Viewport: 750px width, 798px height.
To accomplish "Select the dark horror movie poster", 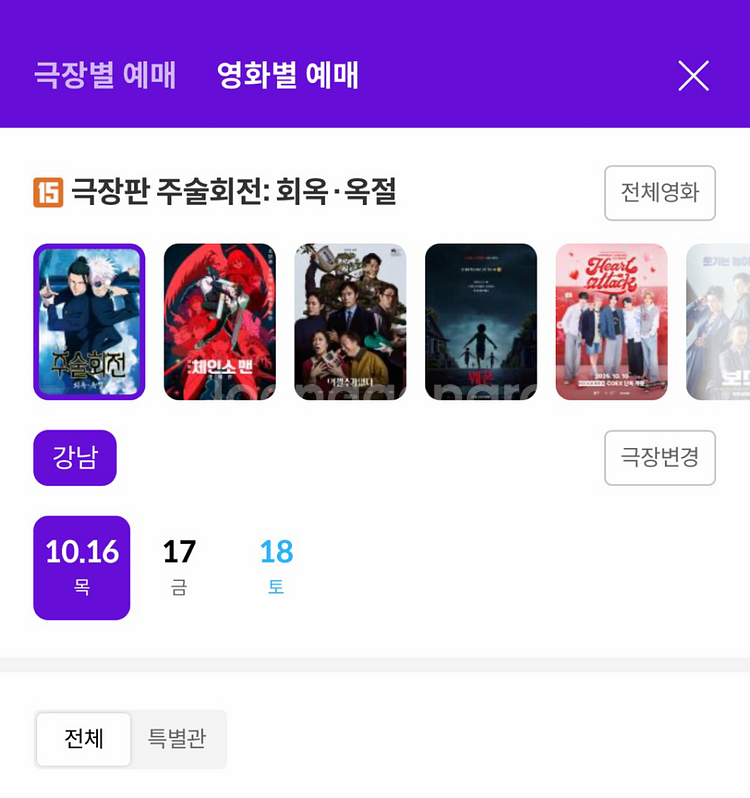I will coord(481,322).
